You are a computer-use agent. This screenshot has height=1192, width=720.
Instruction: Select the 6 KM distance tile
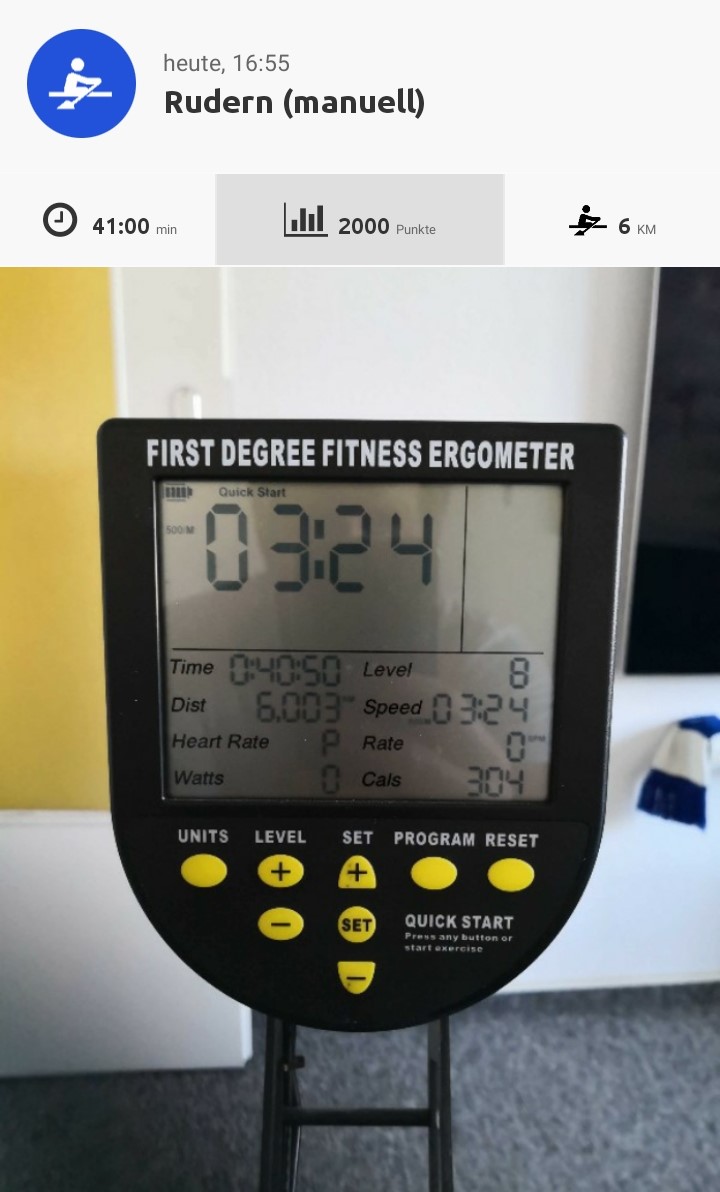click(x=615, y=219)
